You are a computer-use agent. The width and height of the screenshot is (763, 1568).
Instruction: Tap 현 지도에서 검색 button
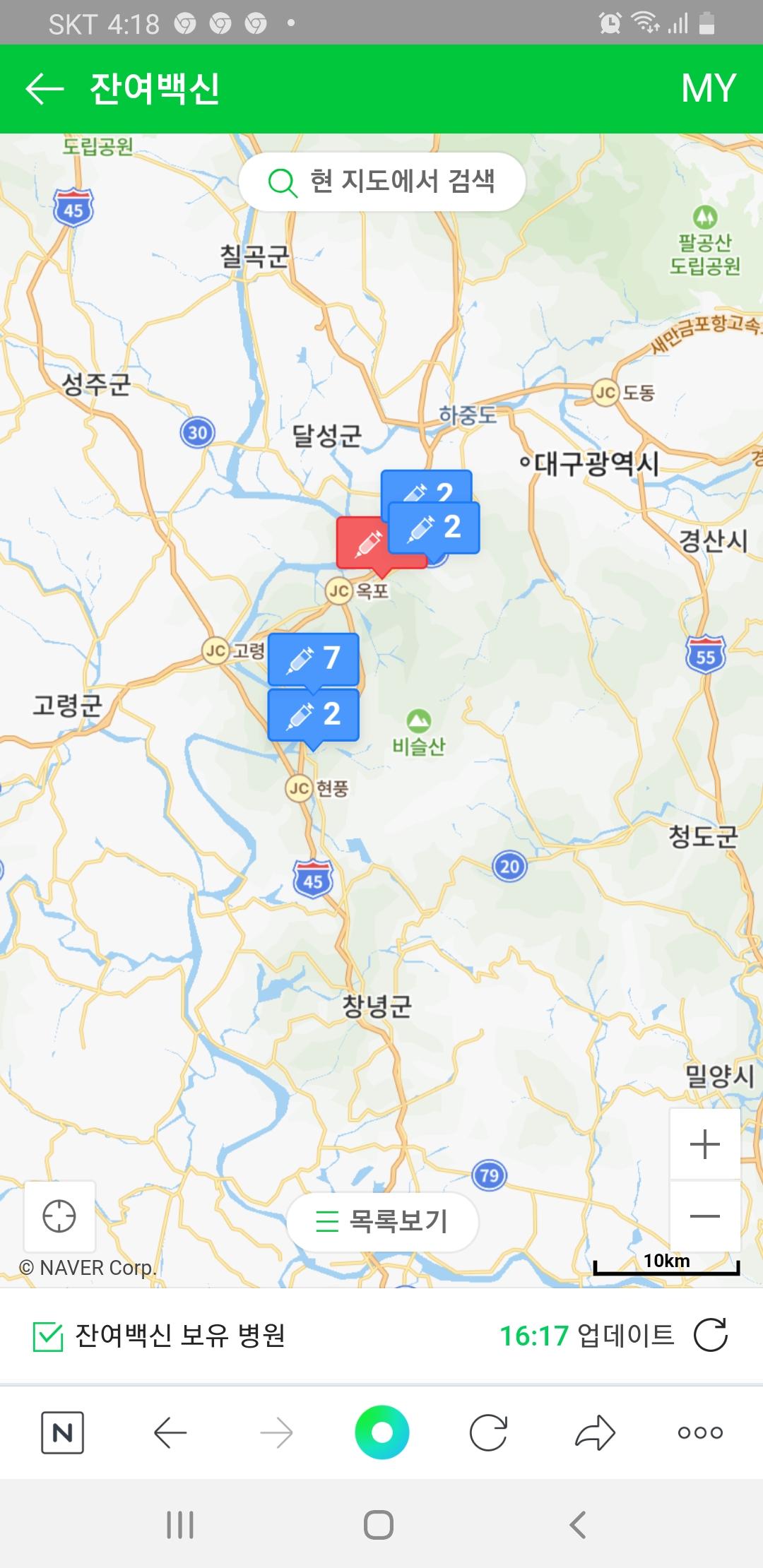click(x=382, y=182)
